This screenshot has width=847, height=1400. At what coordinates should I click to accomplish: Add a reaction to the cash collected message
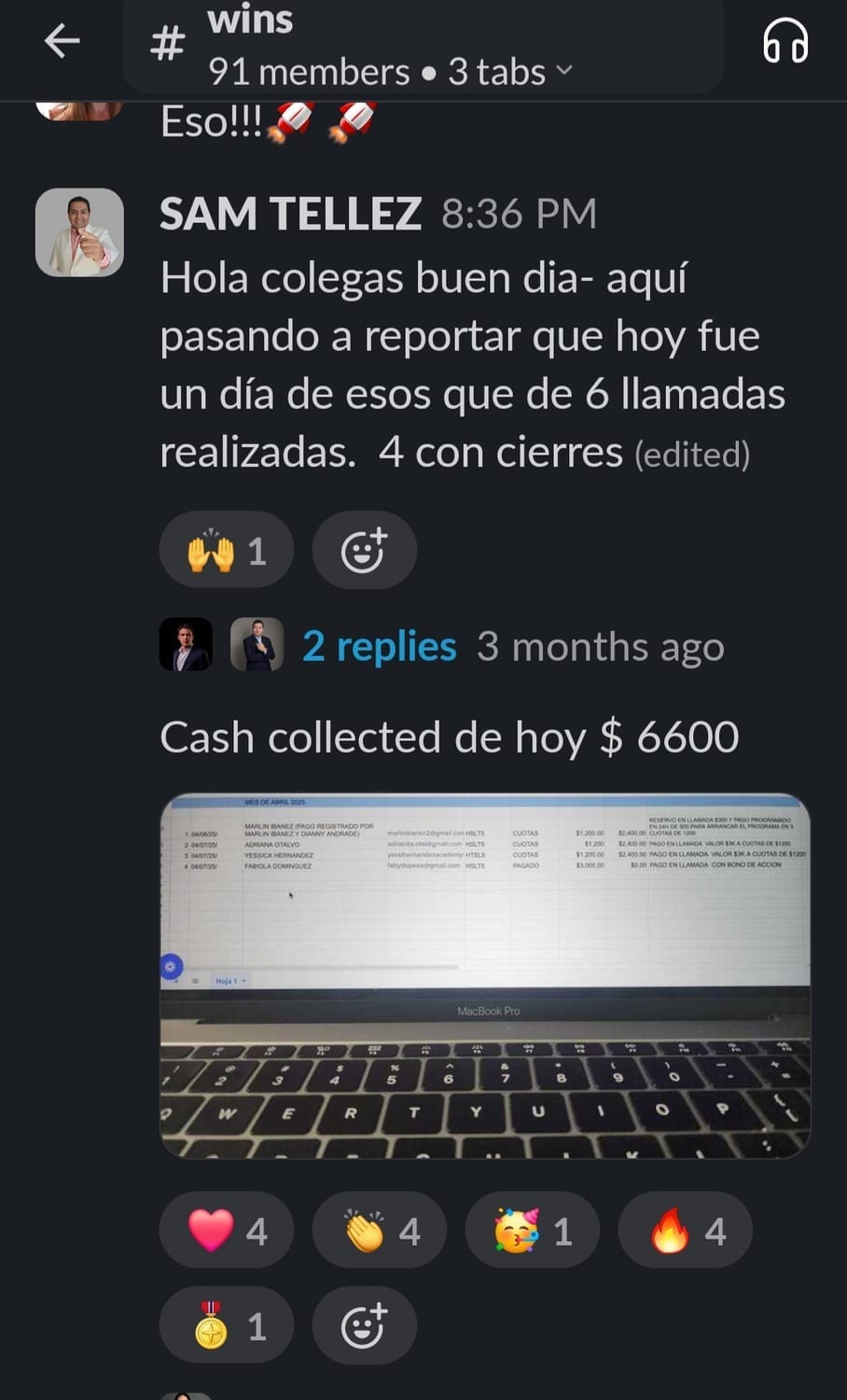pyautogui.click(x=364, y=1325)
